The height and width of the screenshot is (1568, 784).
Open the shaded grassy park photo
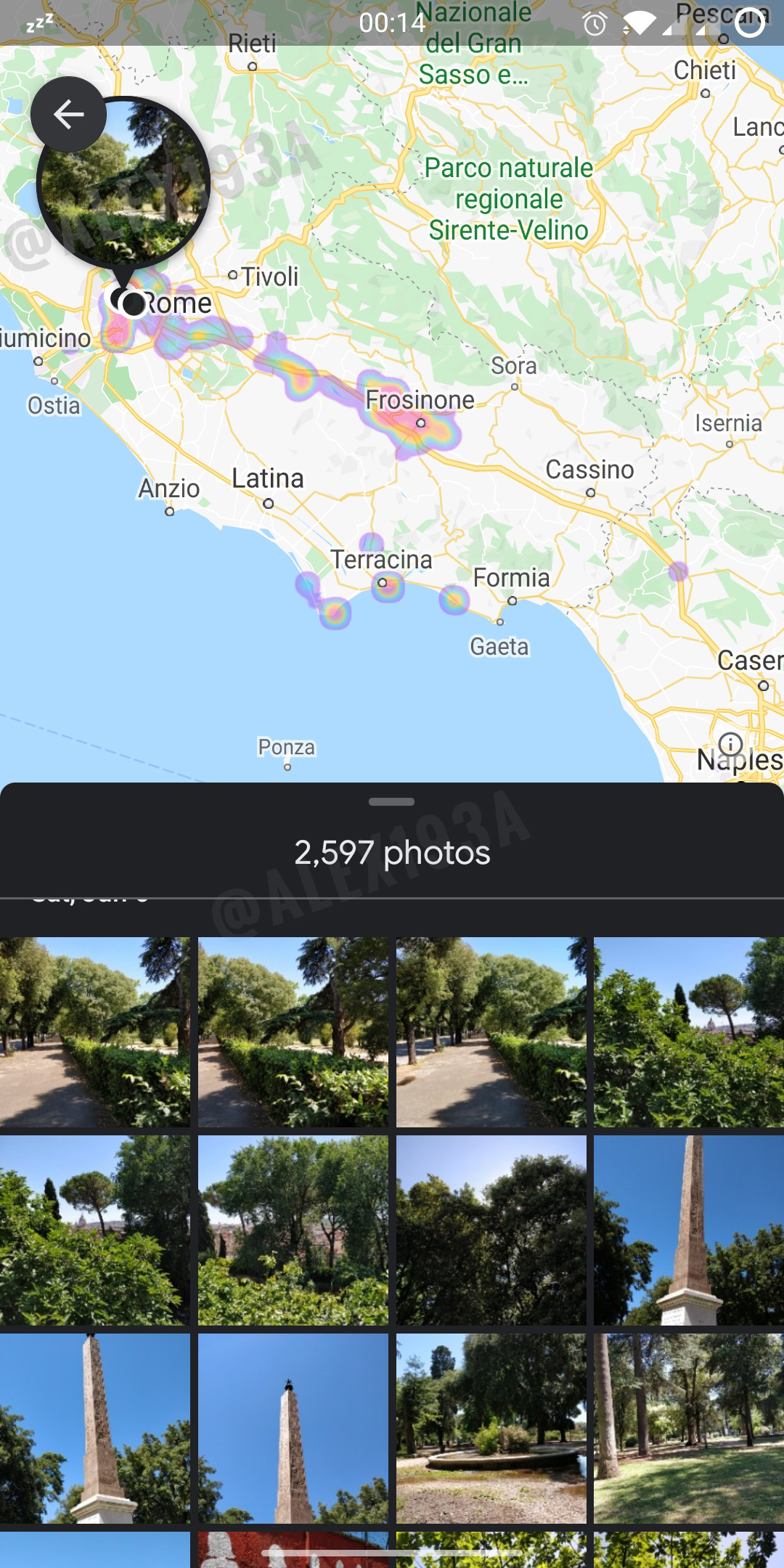click(x=688, y=1428)
